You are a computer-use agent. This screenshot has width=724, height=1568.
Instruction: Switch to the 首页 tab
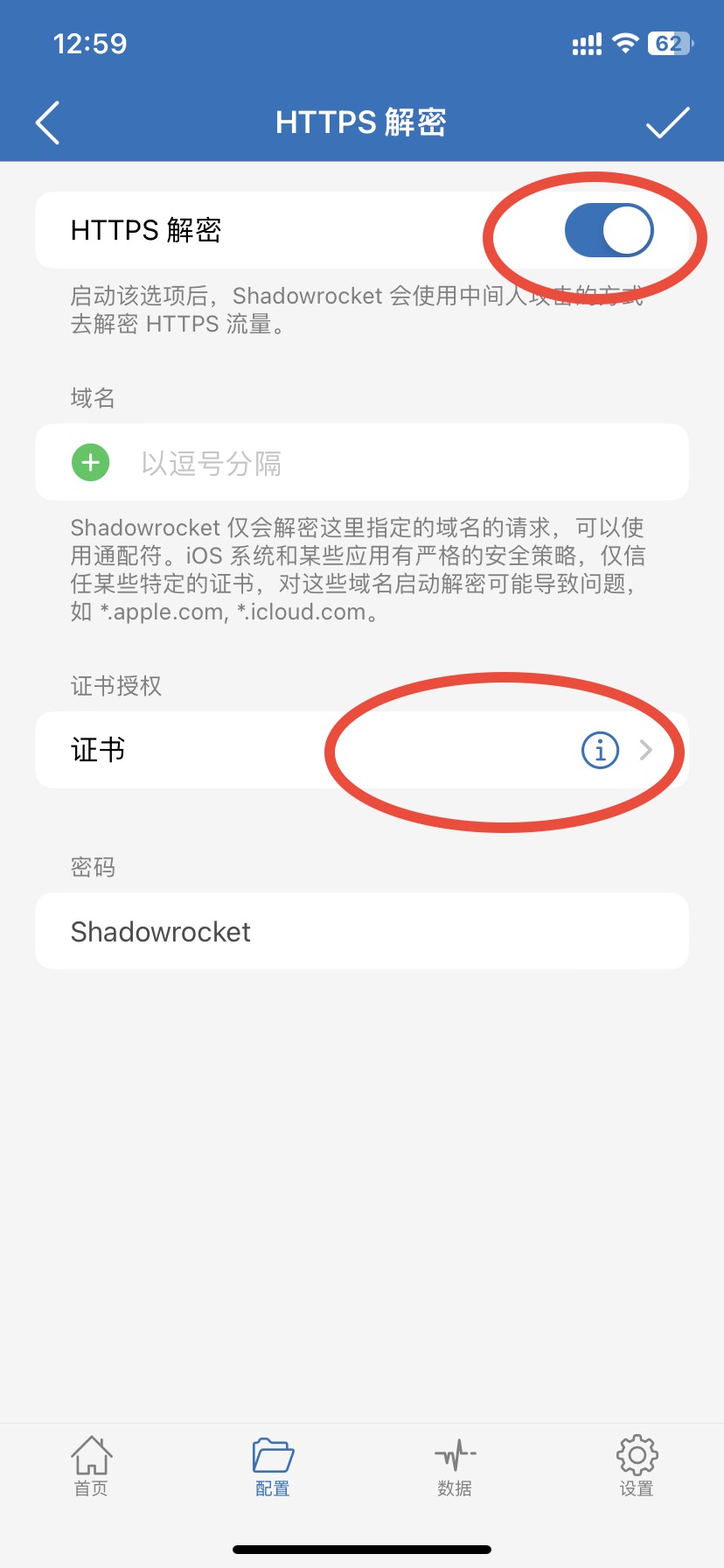91,1466
